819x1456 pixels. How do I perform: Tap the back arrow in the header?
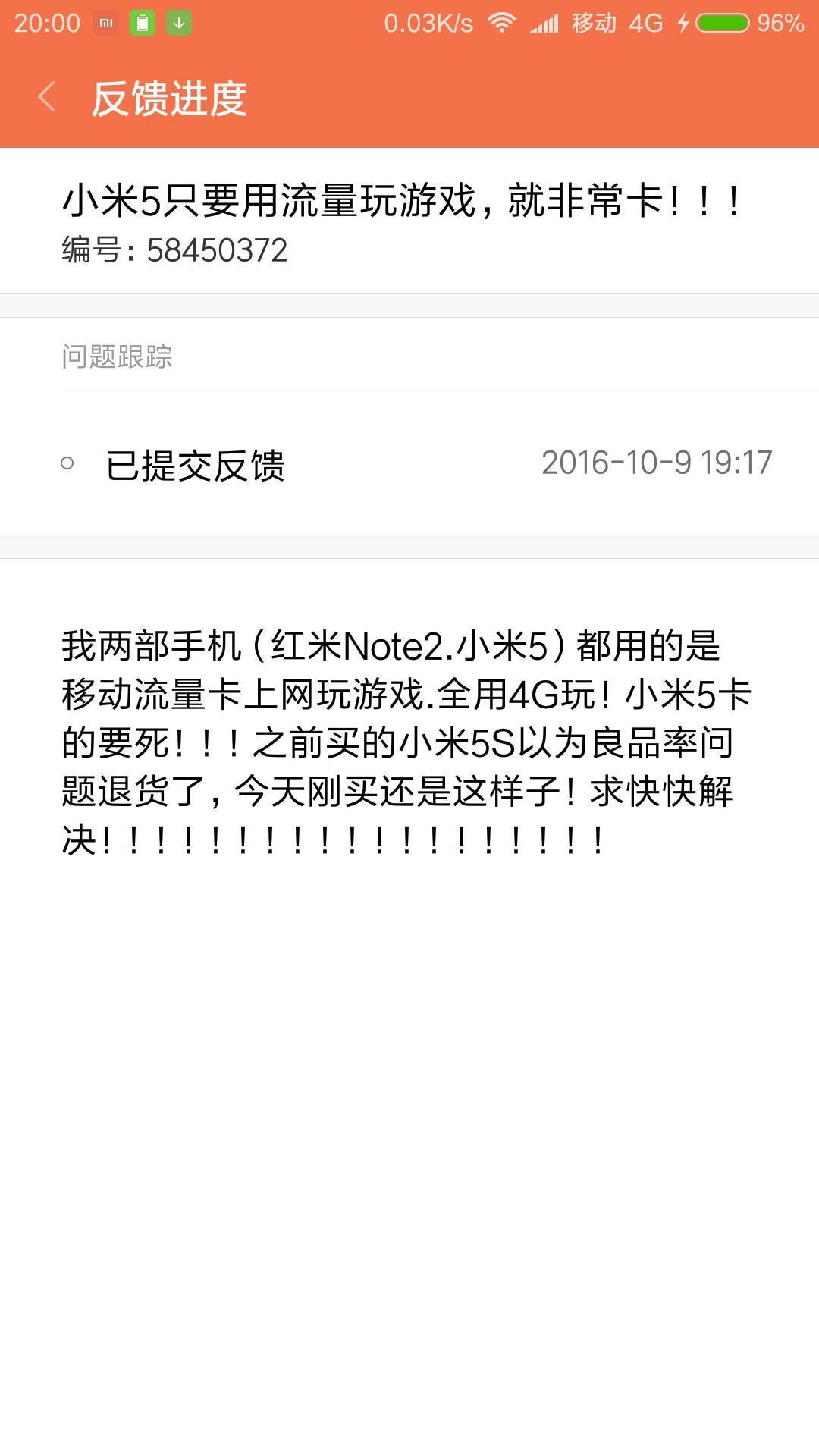point(45,97)
